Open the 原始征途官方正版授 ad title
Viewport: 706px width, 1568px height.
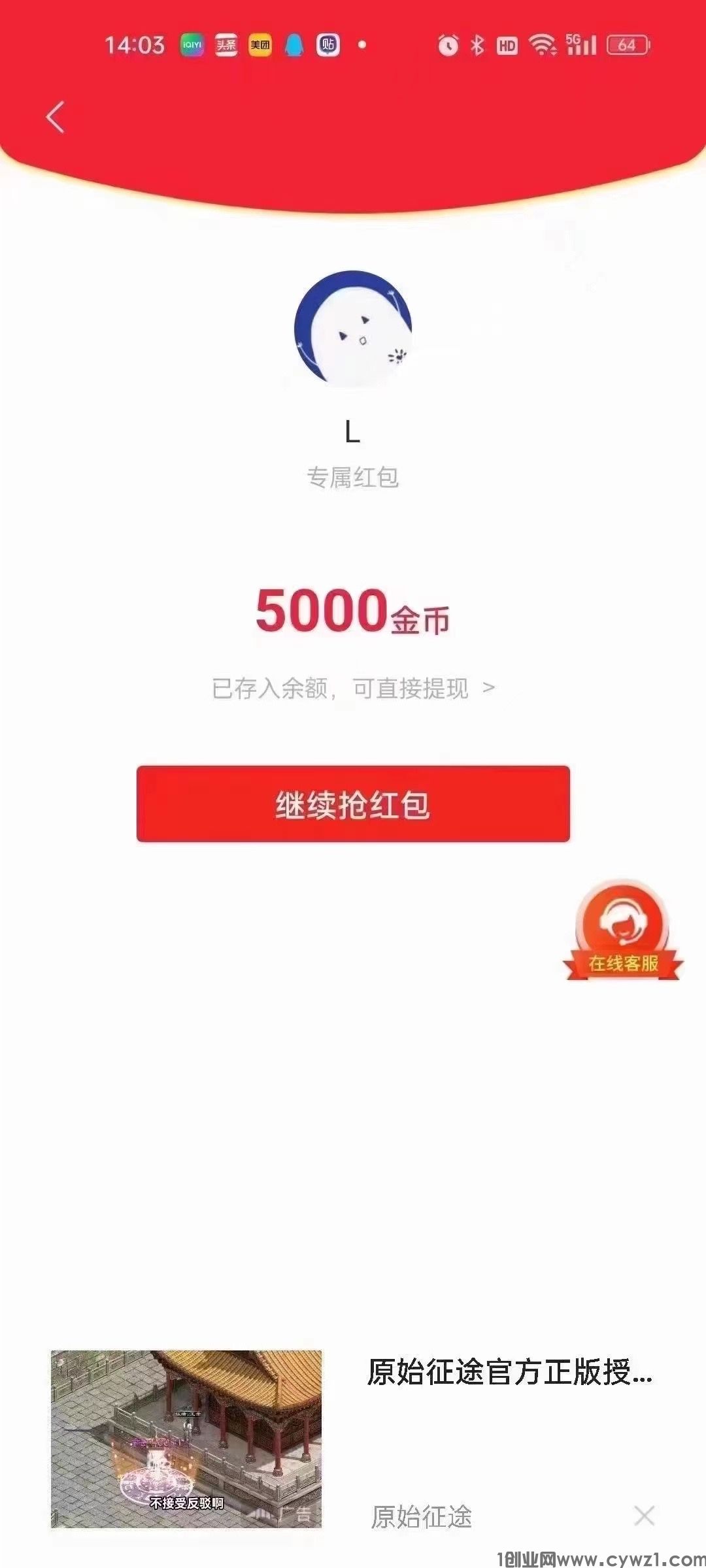[509, 1373]
